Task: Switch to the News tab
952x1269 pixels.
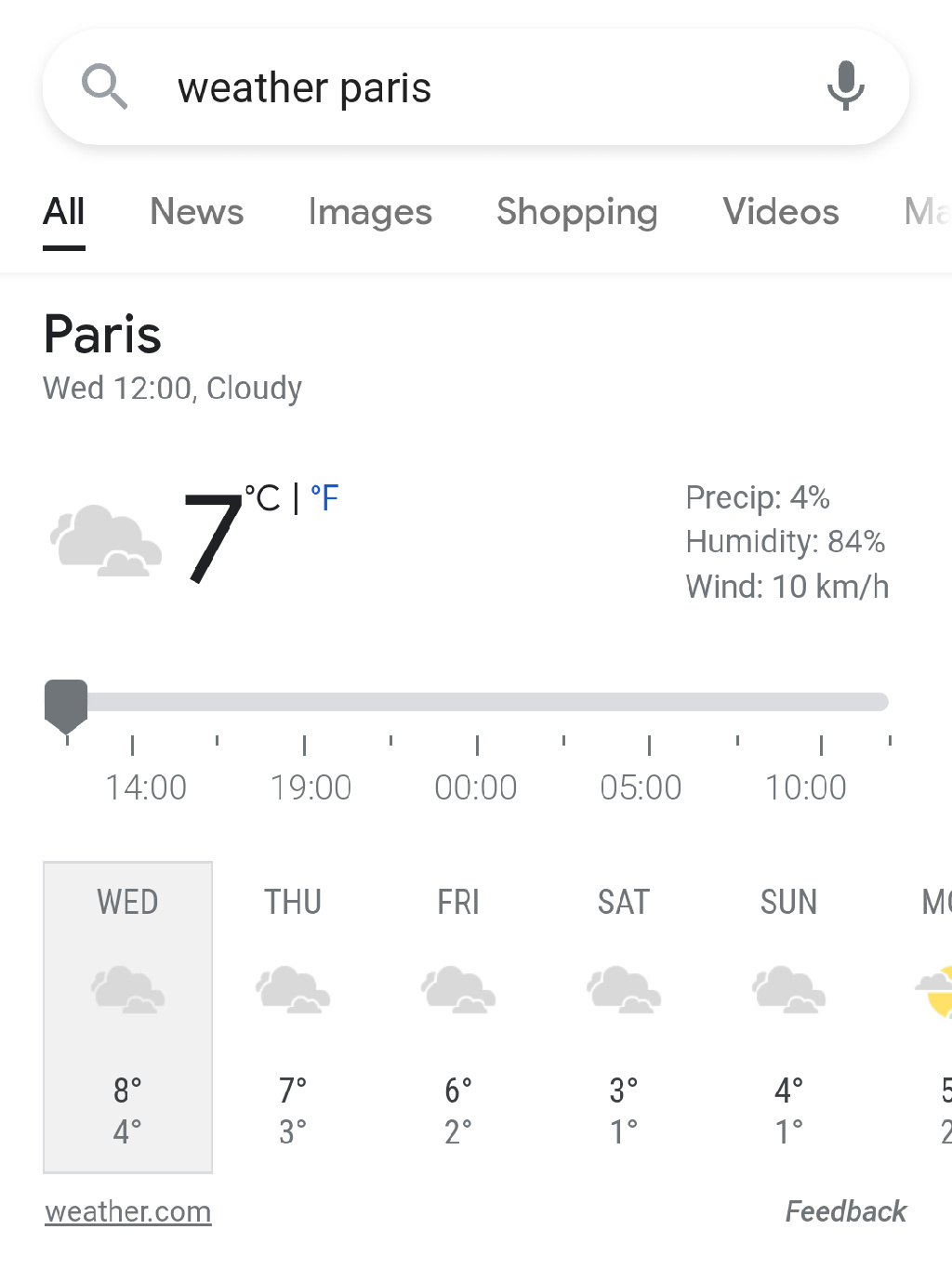Action: pyautogui.click(x=196, y=212)
